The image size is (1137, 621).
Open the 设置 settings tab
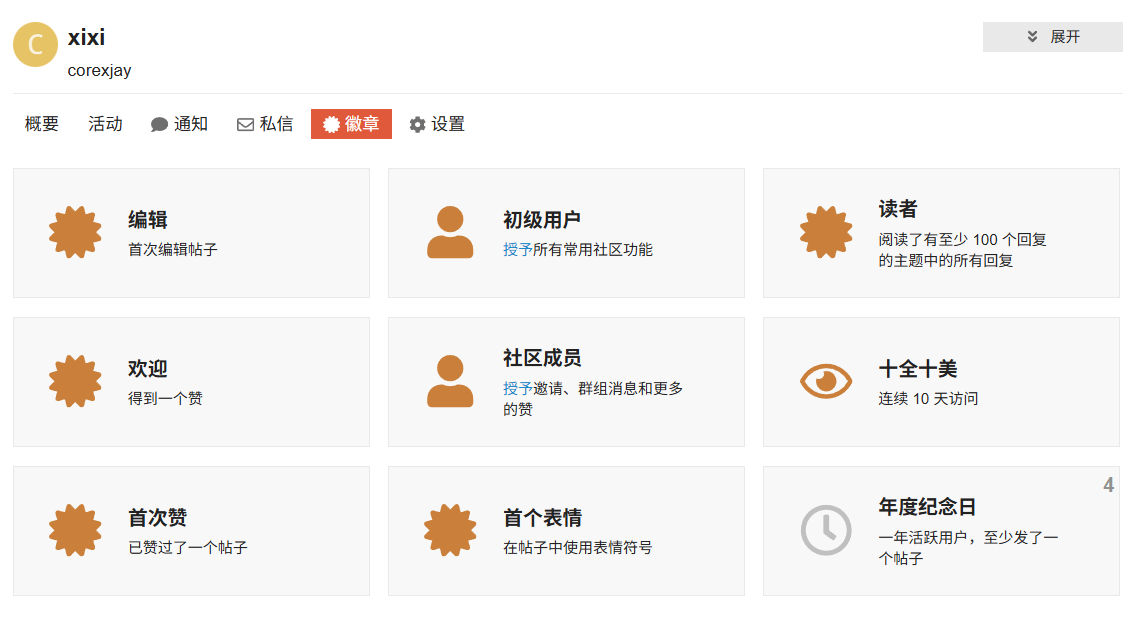tap(437, 124)
